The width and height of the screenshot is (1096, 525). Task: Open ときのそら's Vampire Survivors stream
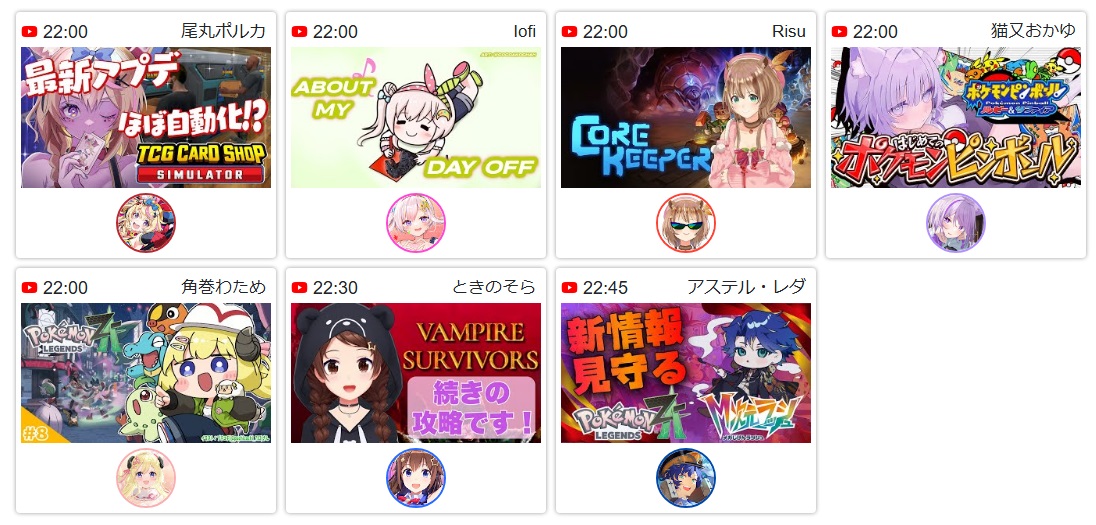pos(416,373)
